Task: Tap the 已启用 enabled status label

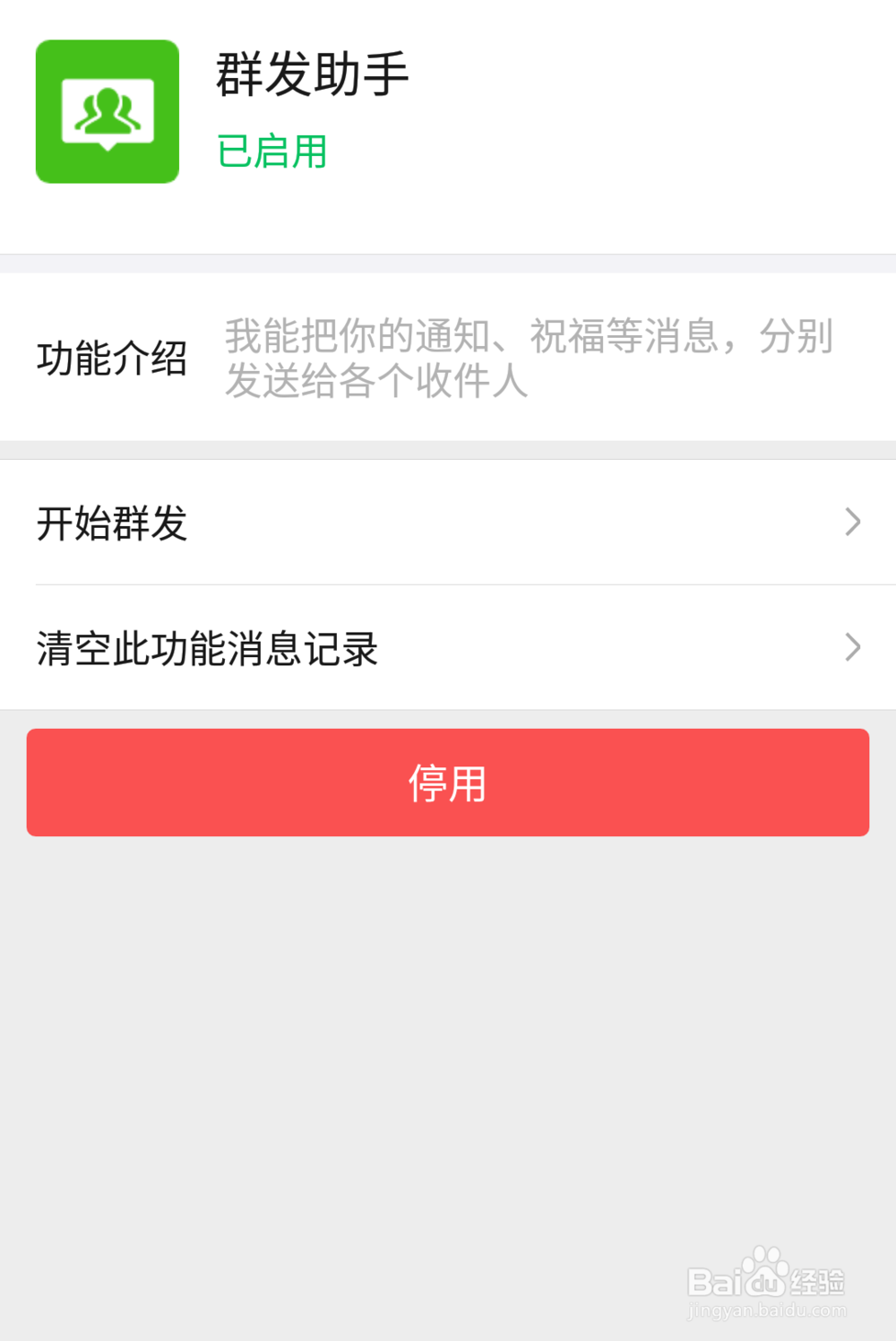Action: [271, 150]
